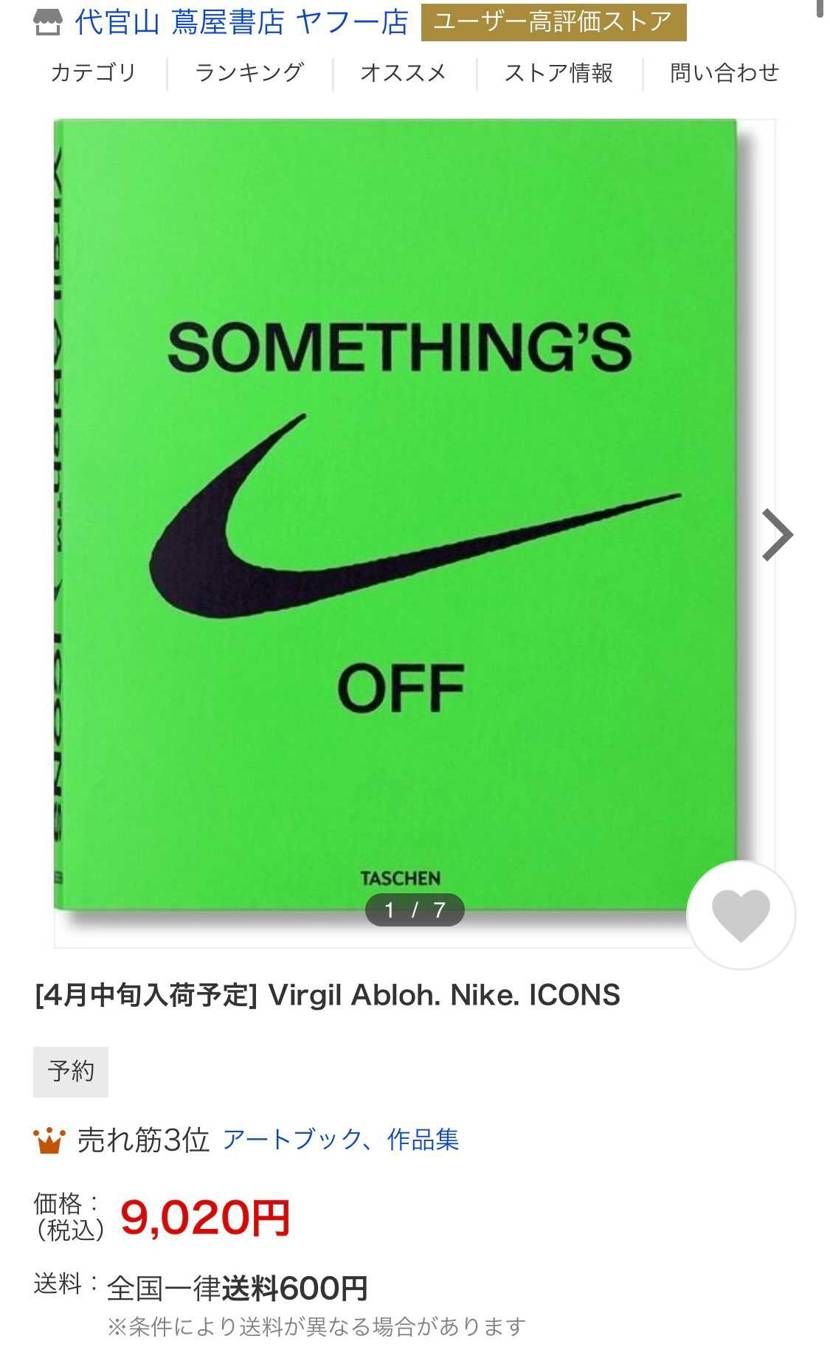Open the 問い合わせ inquiry section

click(x=723, y=72)
